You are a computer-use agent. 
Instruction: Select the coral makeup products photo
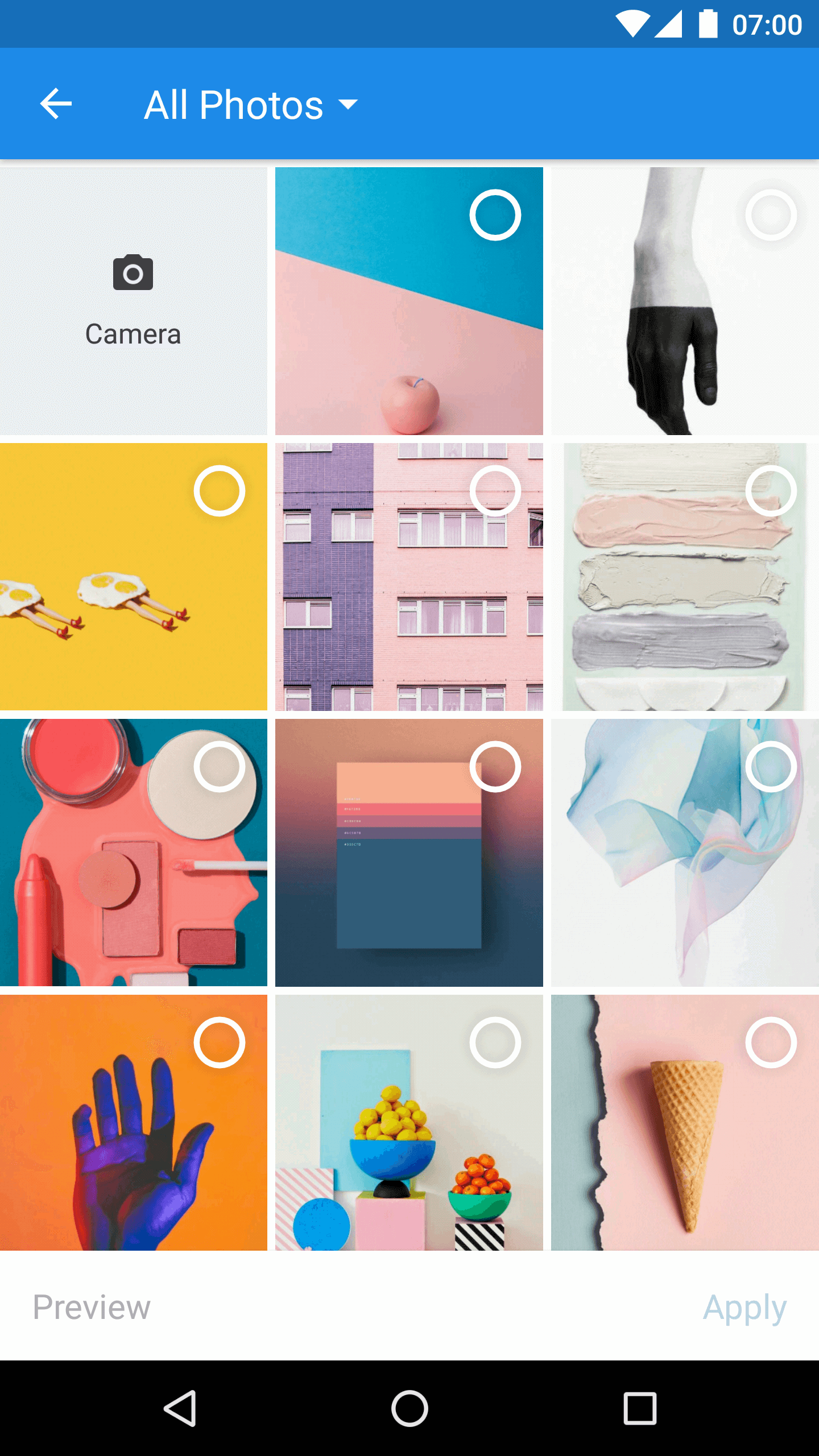pos(219,767)
